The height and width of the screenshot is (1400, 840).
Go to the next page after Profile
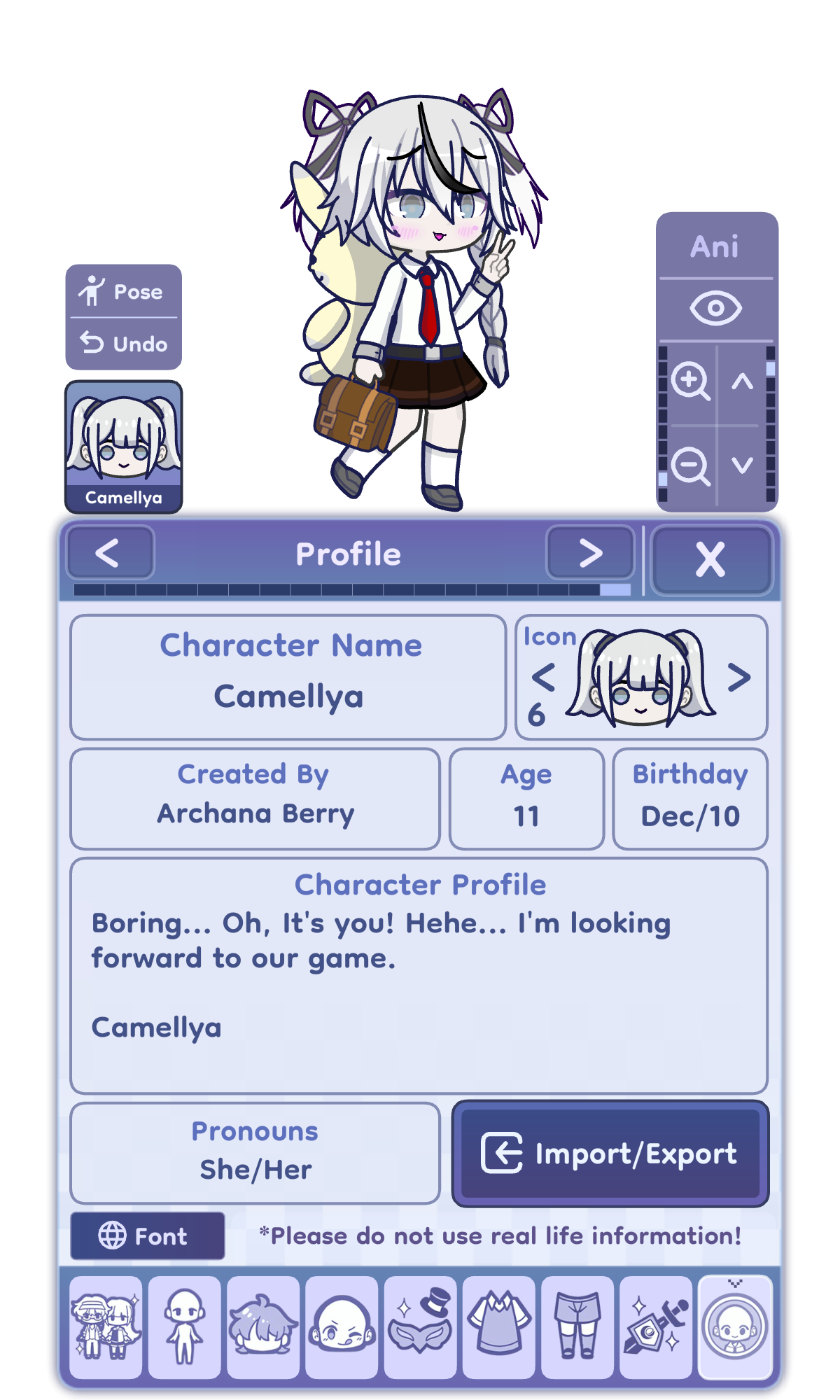tap(590, 554)
